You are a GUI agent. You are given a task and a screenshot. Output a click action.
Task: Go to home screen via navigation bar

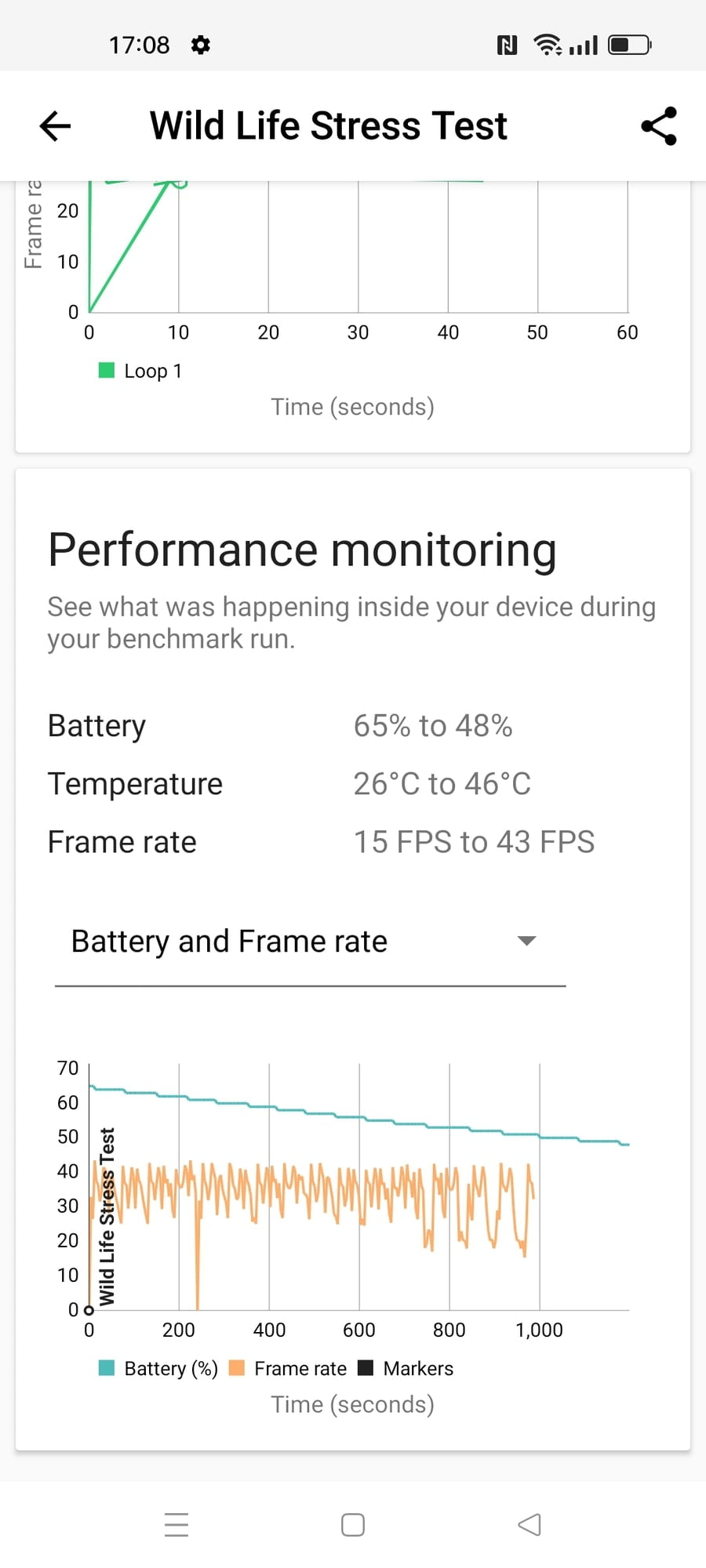click(x=353, y=1524)
